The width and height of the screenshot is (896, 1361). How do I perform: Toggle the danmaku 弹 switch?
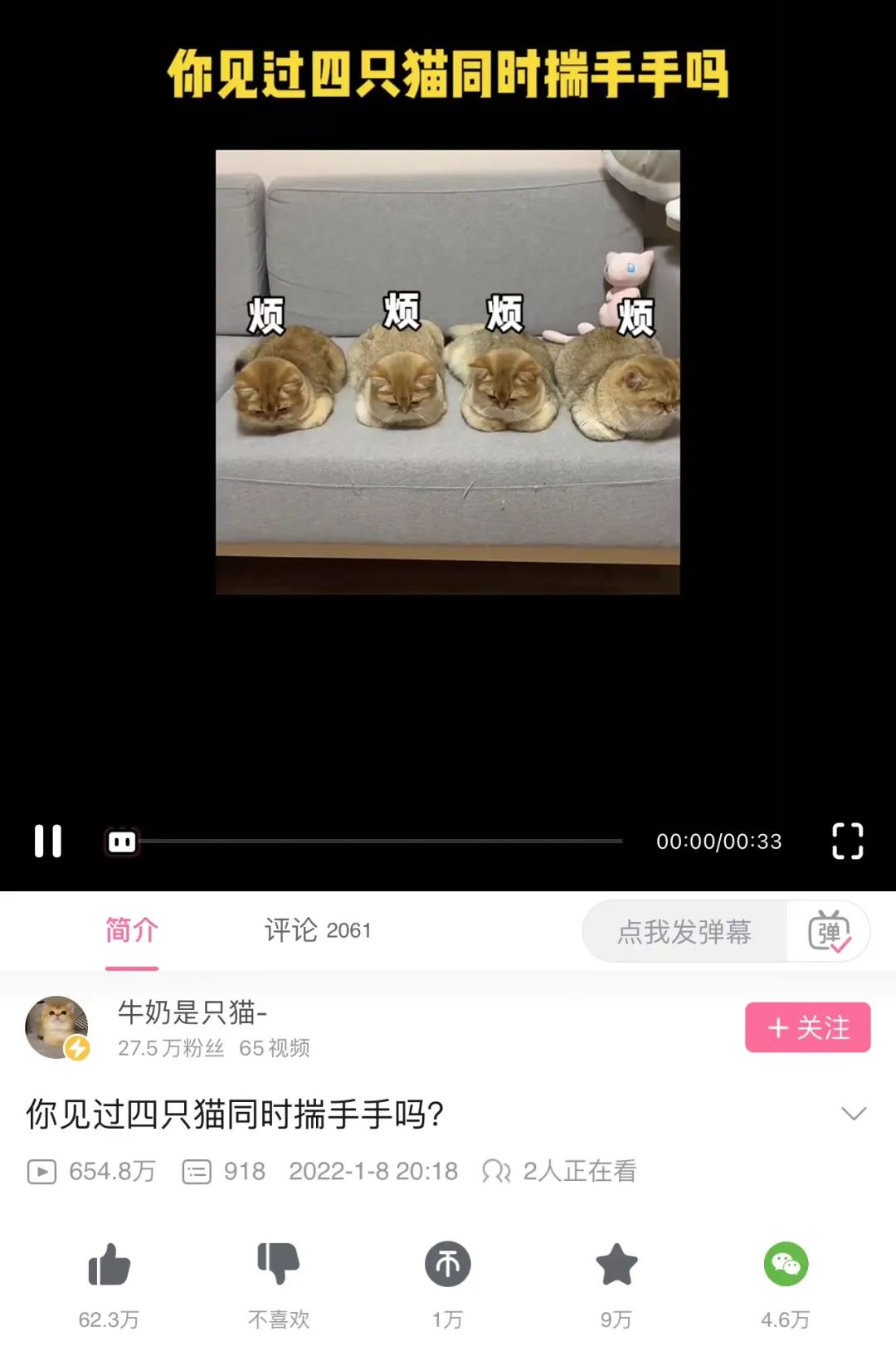[x=829, y=932]
